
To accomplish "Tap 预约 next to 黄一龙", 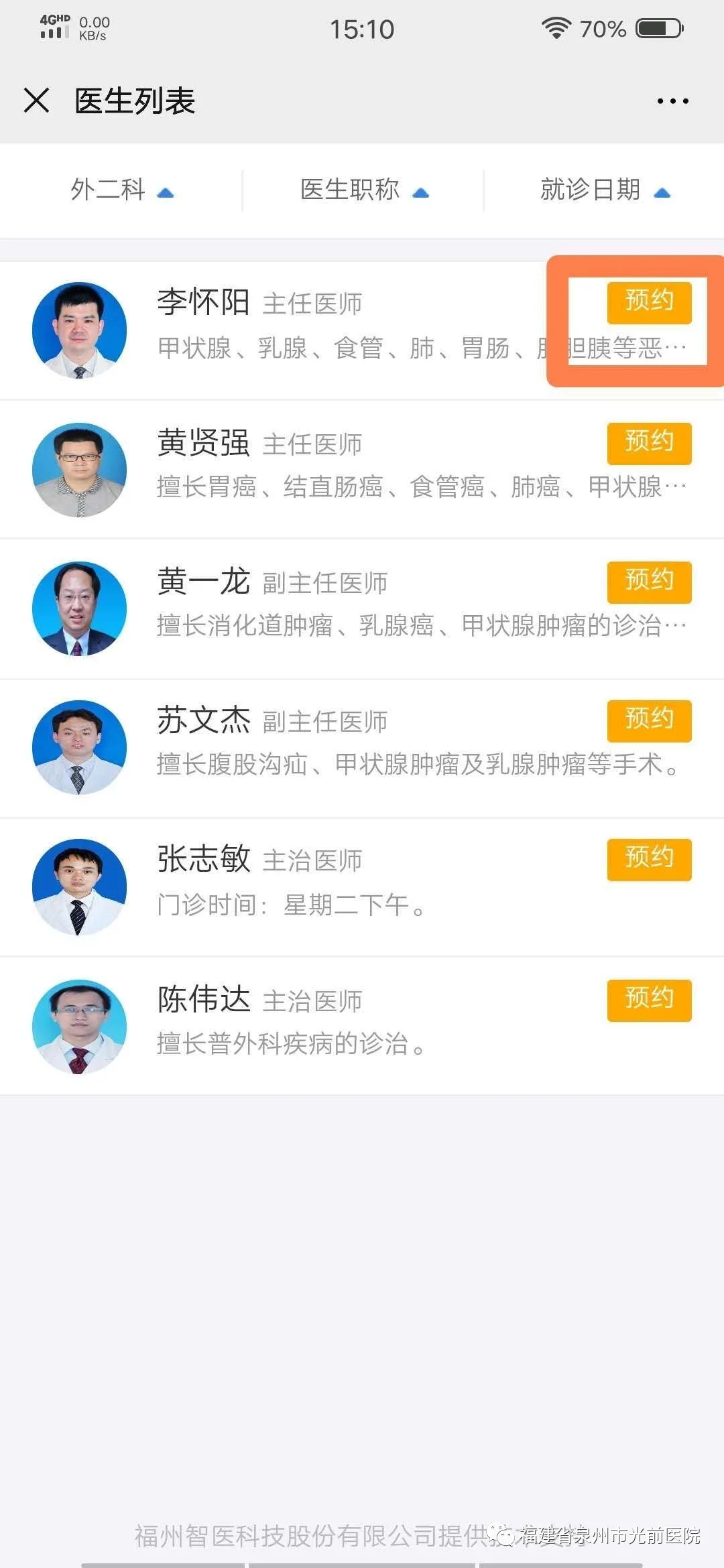I will click(x=648, y=581).
